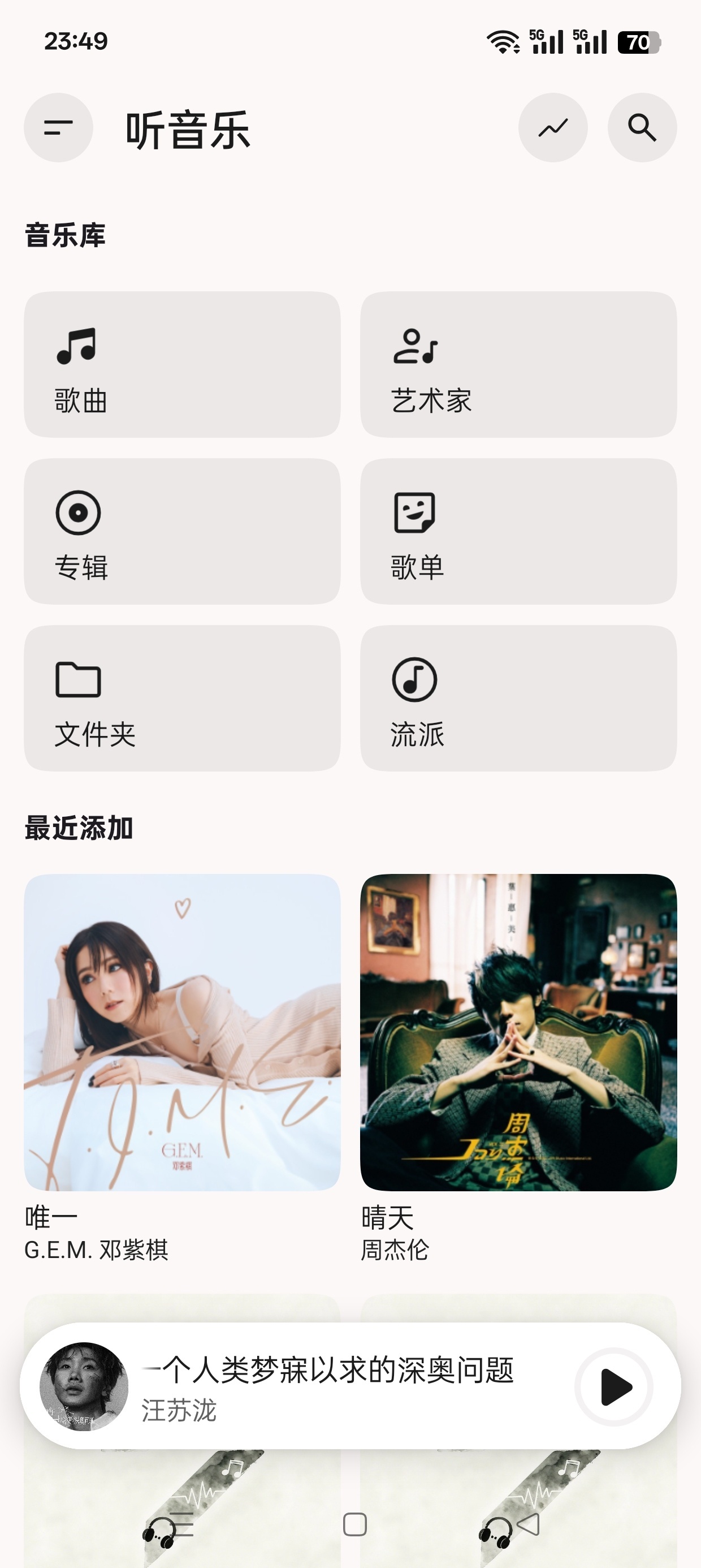
Task: Open now playing from 汪苏泷 song title
Action: 328,1369
